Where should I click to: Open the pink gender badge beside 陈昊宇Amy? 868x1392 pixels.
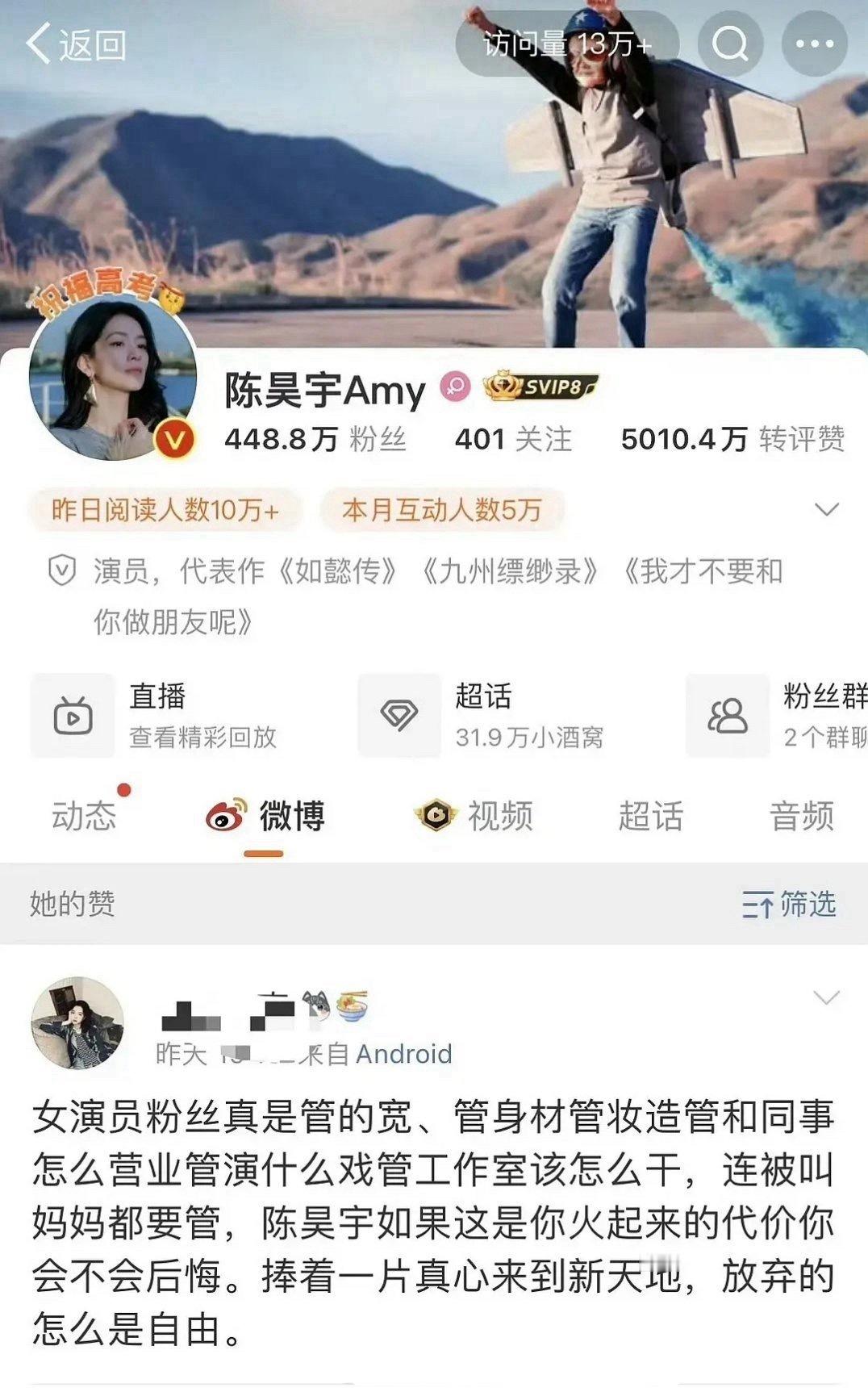pyautogui.click(x=456, y=388)
